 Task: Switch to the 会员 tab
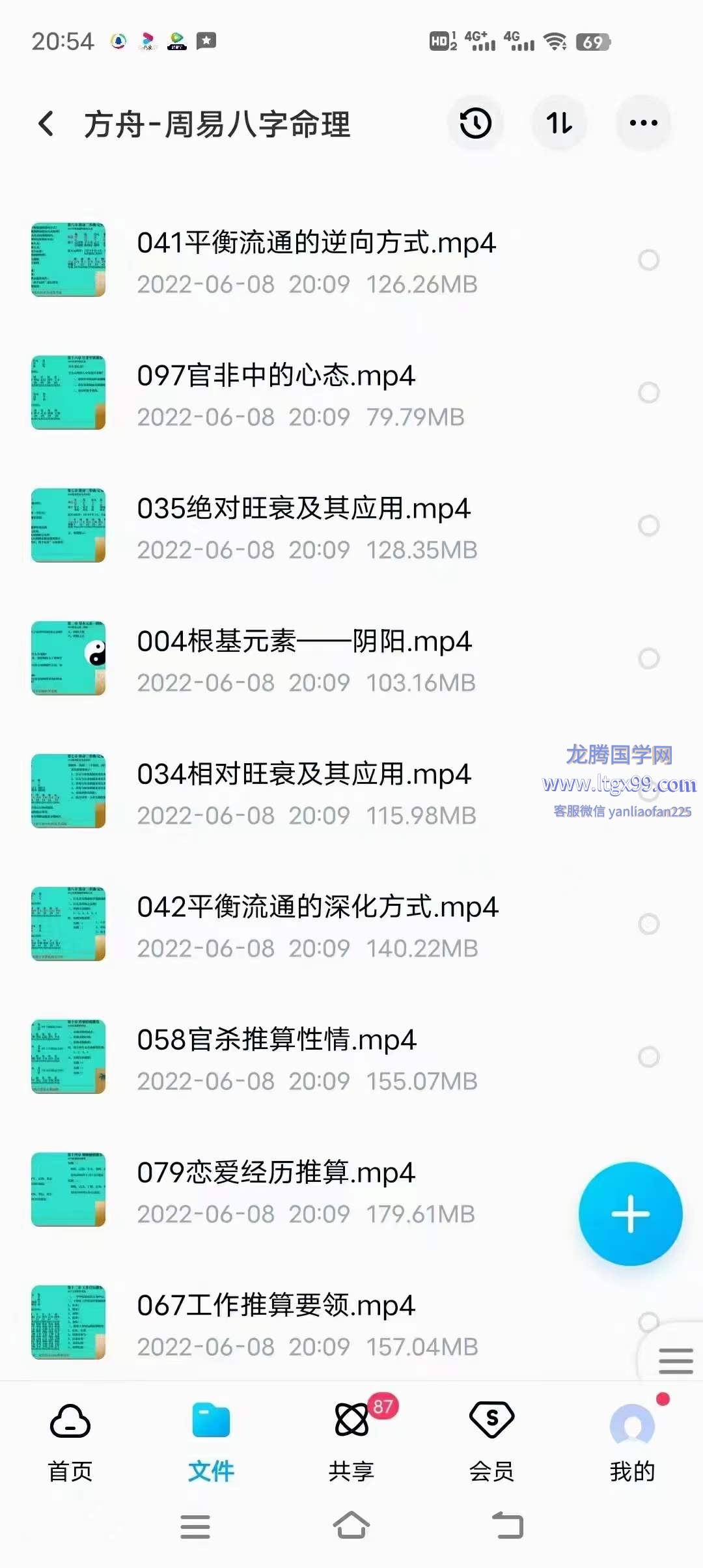point(492,1442)
